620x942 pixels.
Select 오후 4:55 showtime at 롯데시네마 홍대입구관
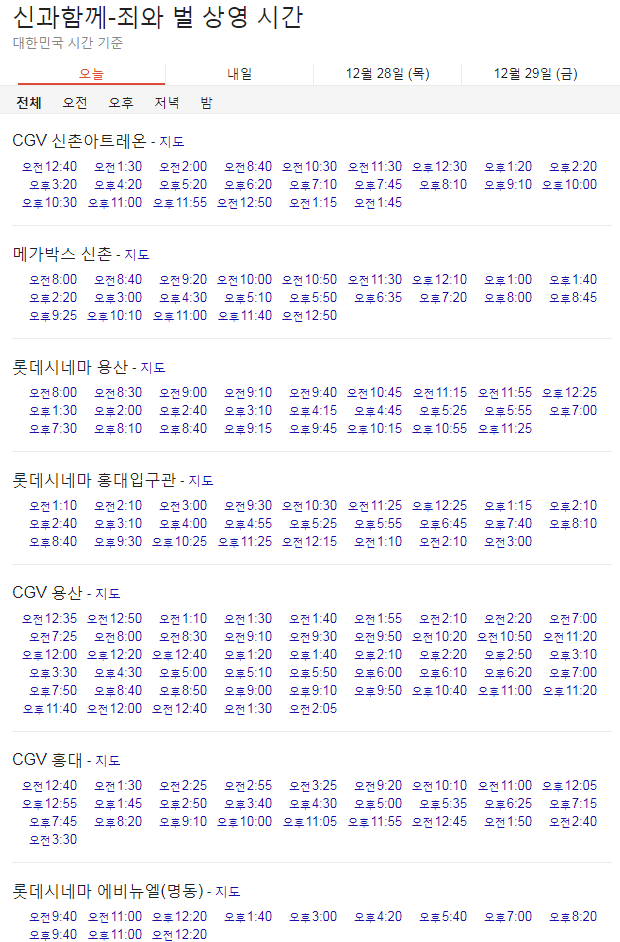[x=248, y=523]
